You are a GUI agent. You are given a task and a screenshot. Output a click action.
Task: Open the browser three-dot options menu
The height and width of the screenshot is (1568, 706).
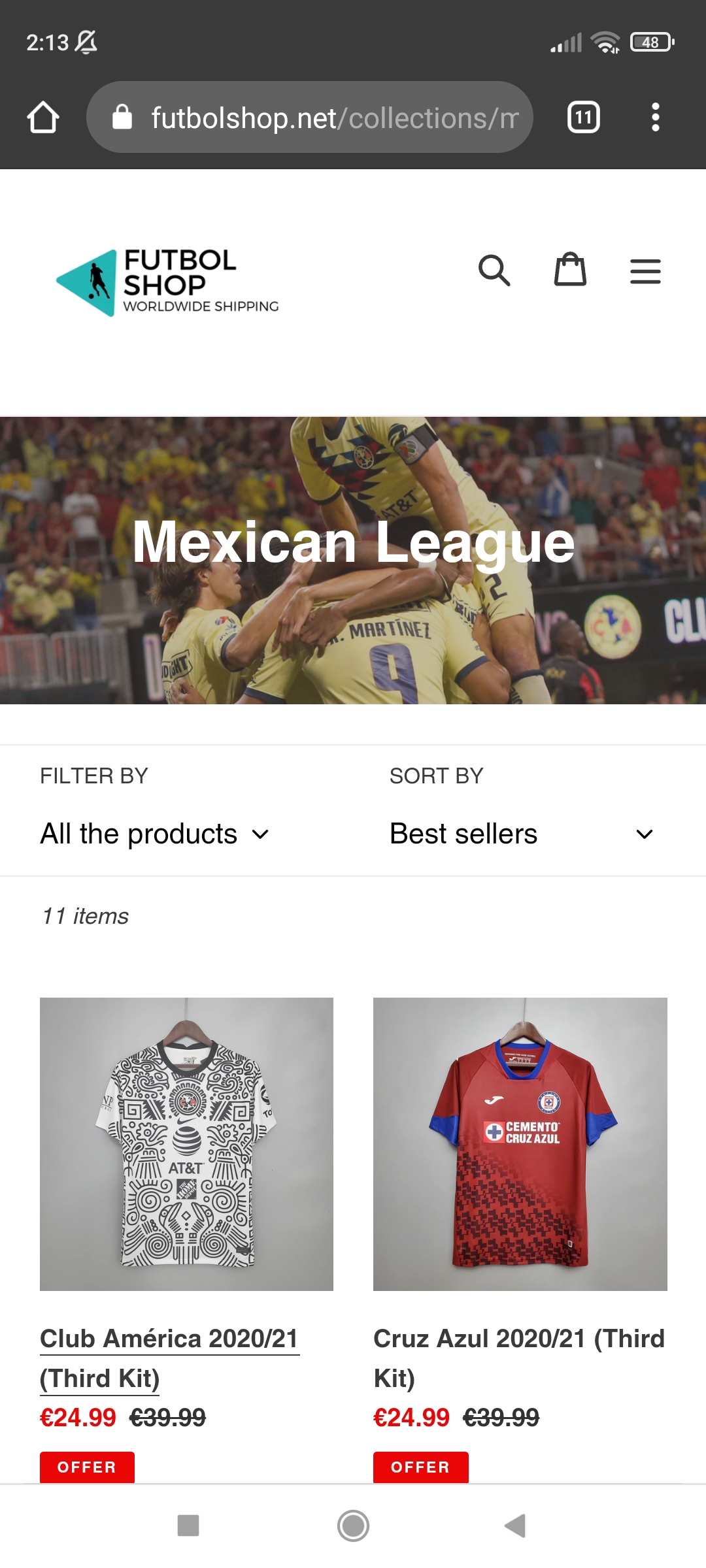656,118
